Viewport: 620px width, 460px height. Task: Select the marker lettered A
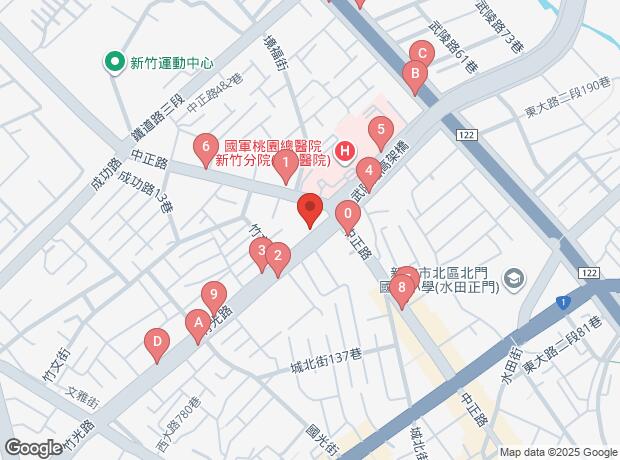point(197,323)
